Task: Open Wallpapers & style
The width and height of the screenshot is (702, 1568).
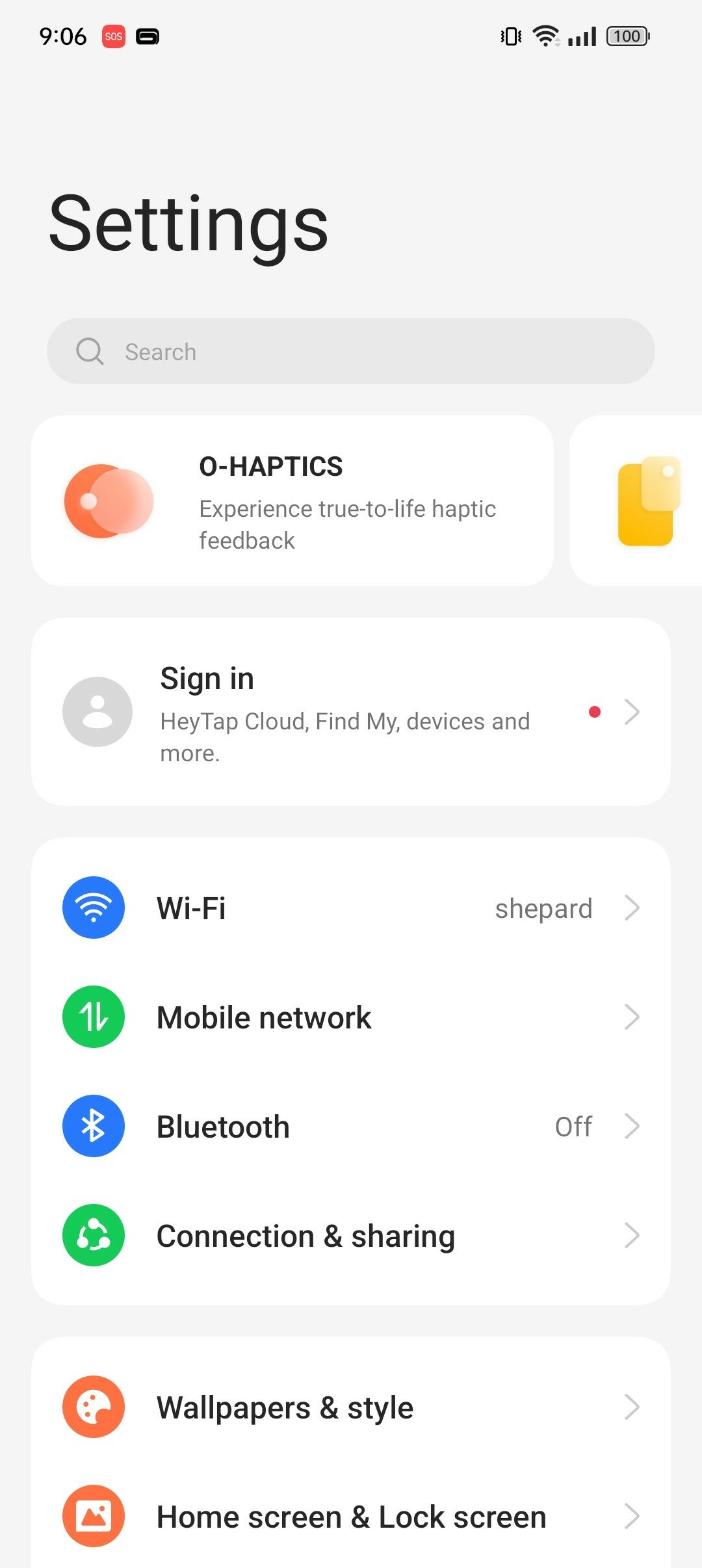Action: click(x=351, y=1407)
